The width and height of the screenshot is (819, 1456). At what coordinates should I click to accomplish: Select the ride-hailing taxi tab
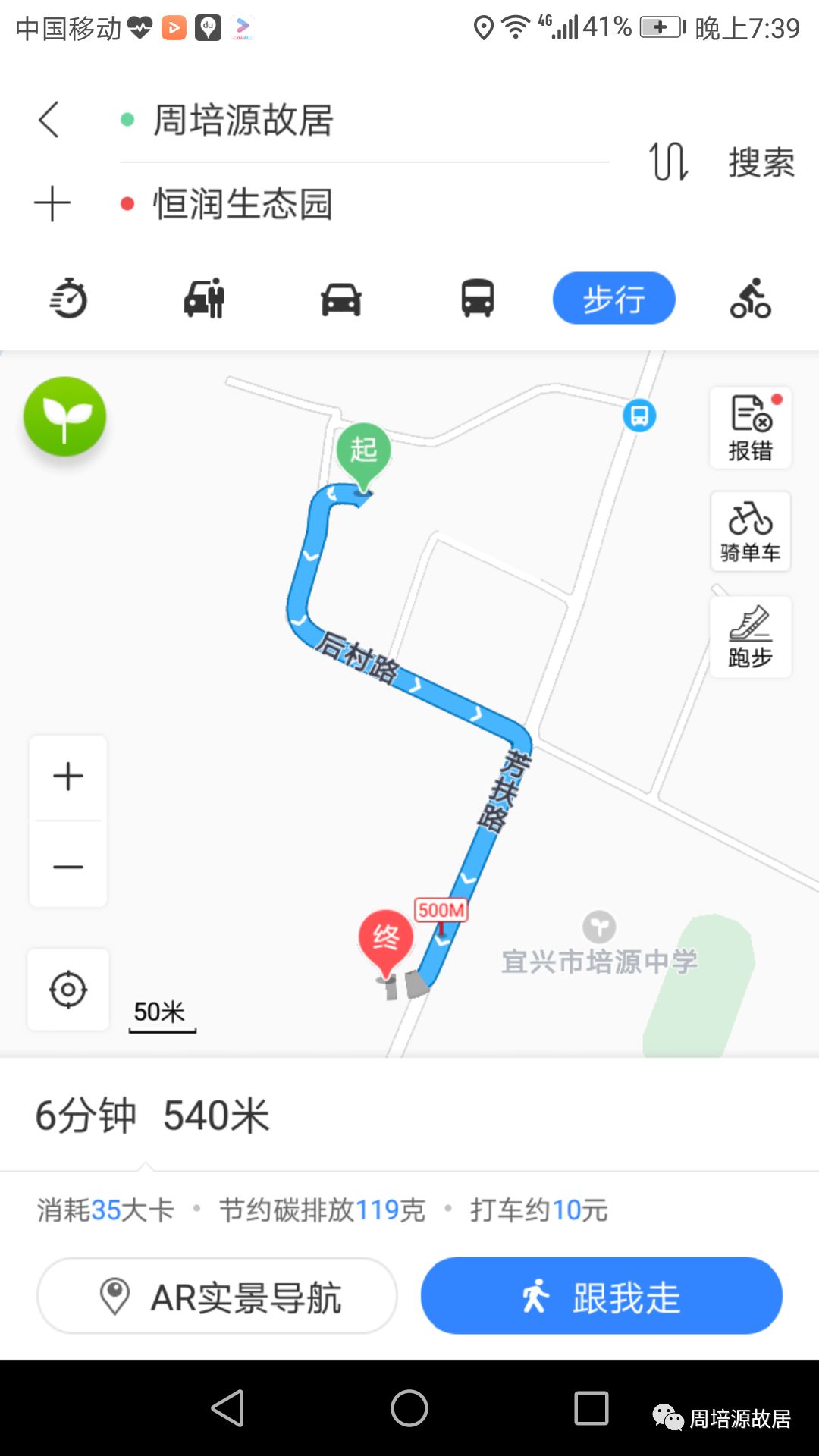205,298
